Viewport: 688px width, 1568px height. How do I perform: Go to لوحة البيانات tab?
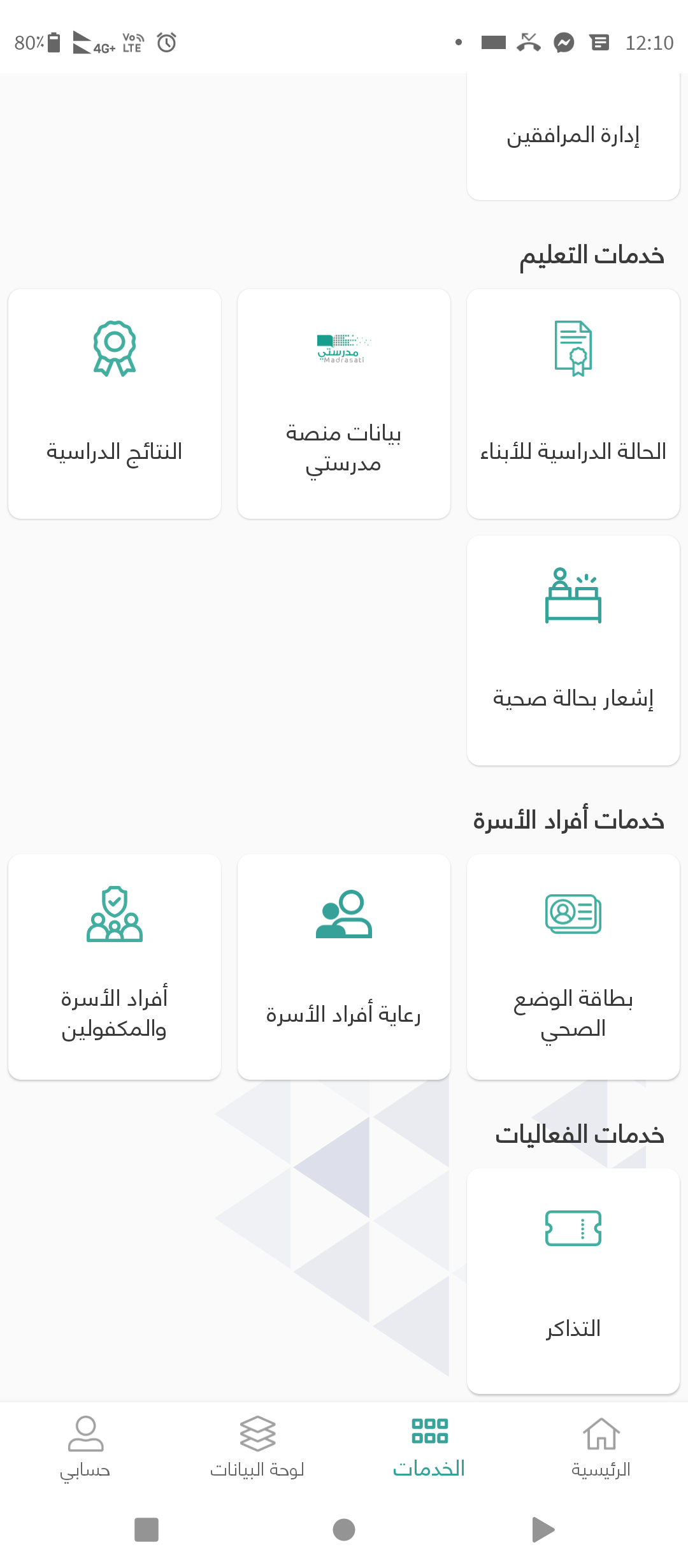(x=257, y=1447)
